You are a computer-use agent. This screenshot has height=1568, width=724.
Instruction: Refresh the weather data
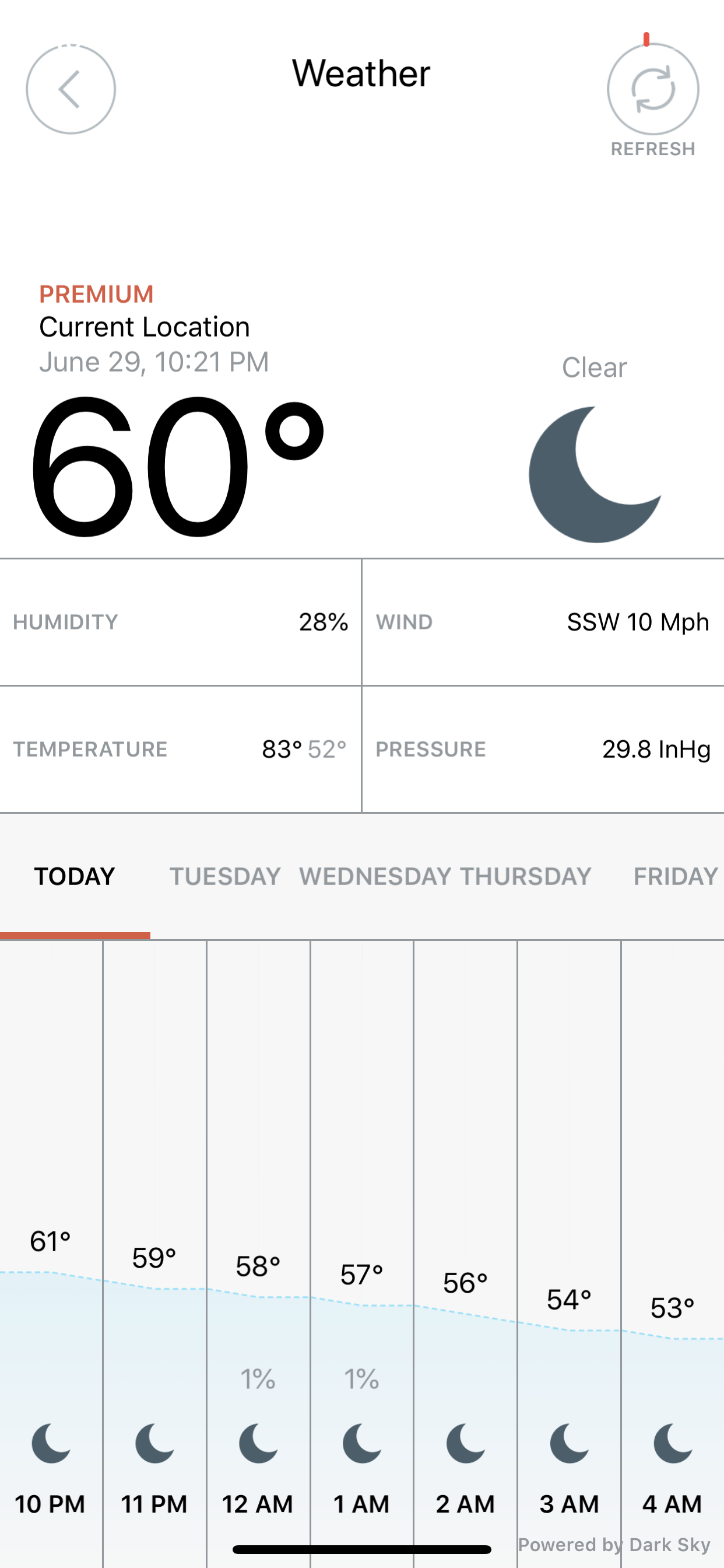653,89
